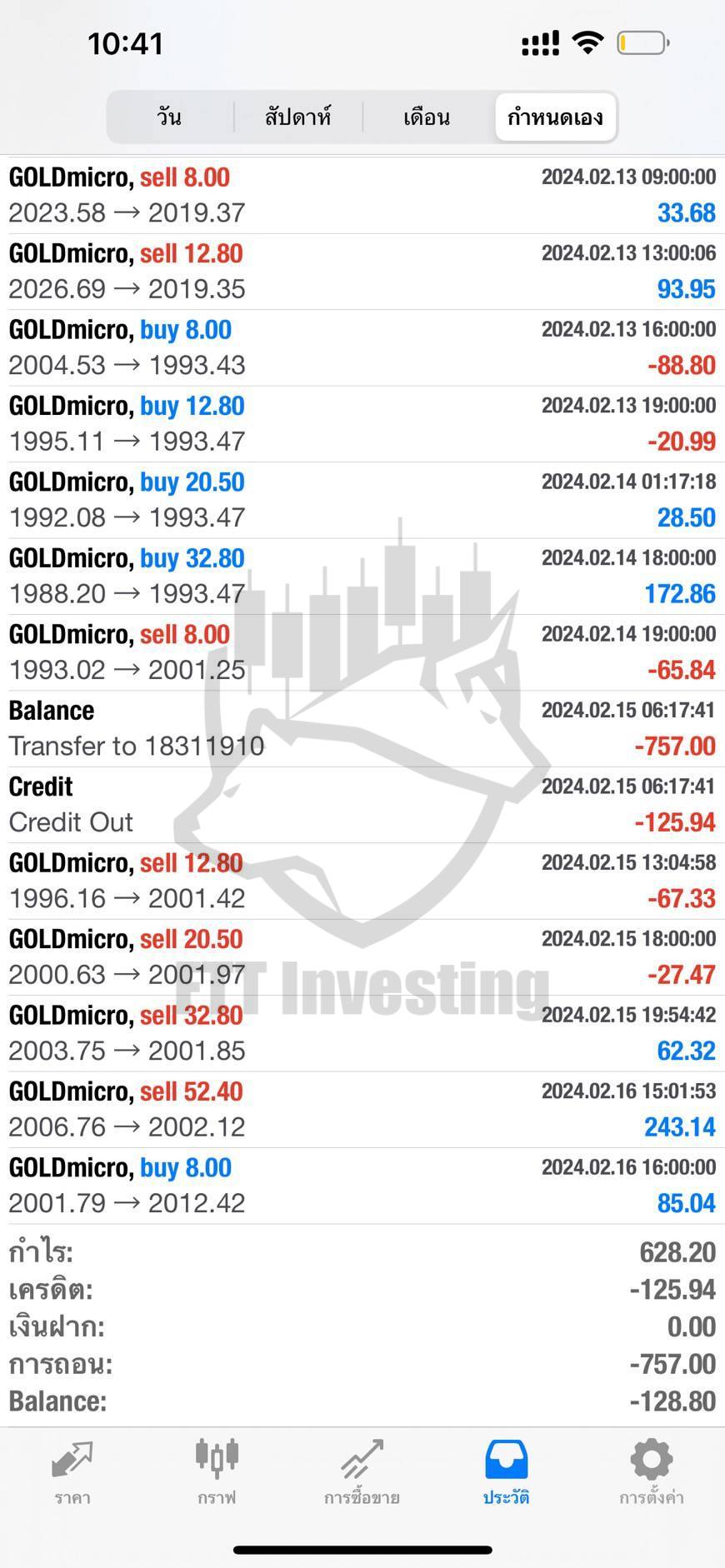Expand the sell 52.40 trade with profit 243.14
725x1568 pixels.
tap(362, 1110)
